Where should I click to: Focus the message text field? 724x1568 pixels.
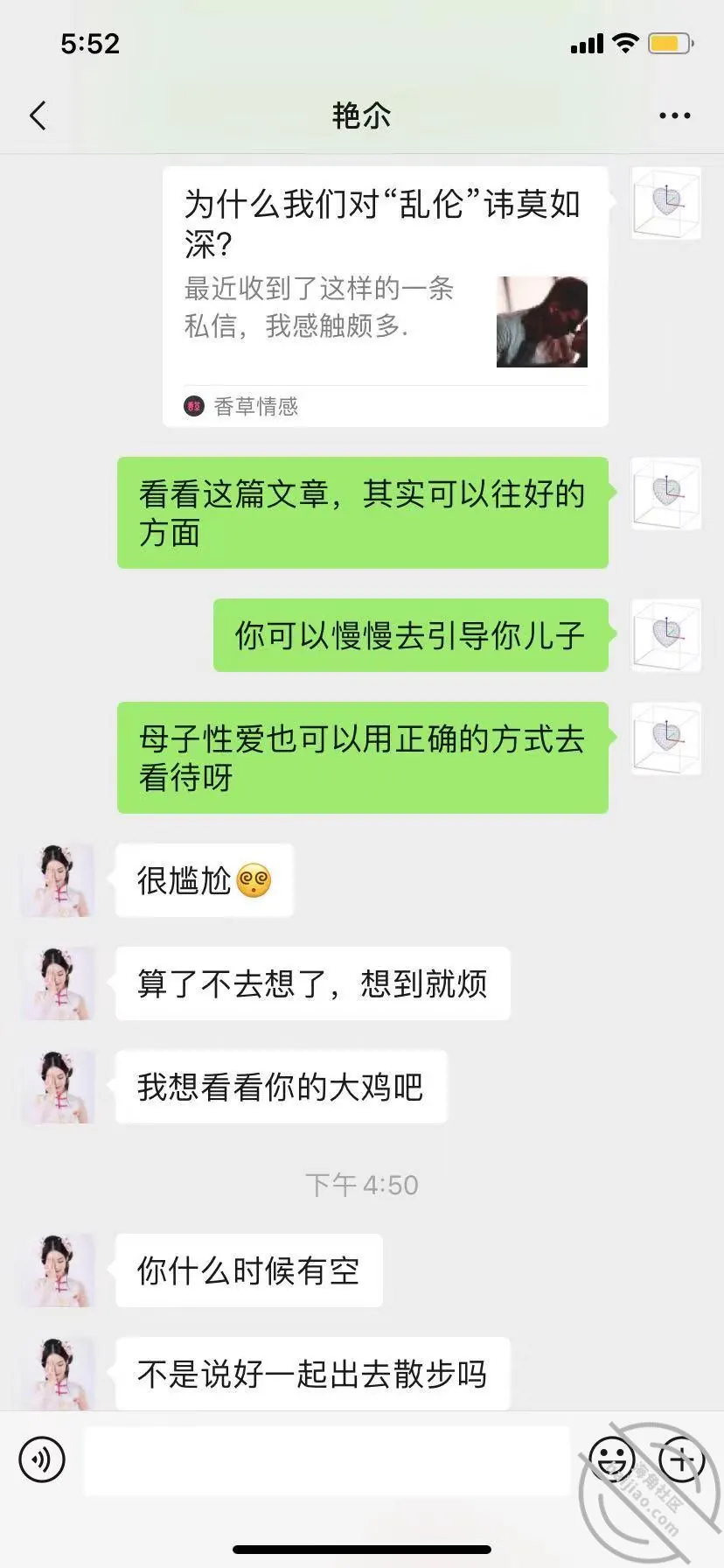click(327, 1459)
